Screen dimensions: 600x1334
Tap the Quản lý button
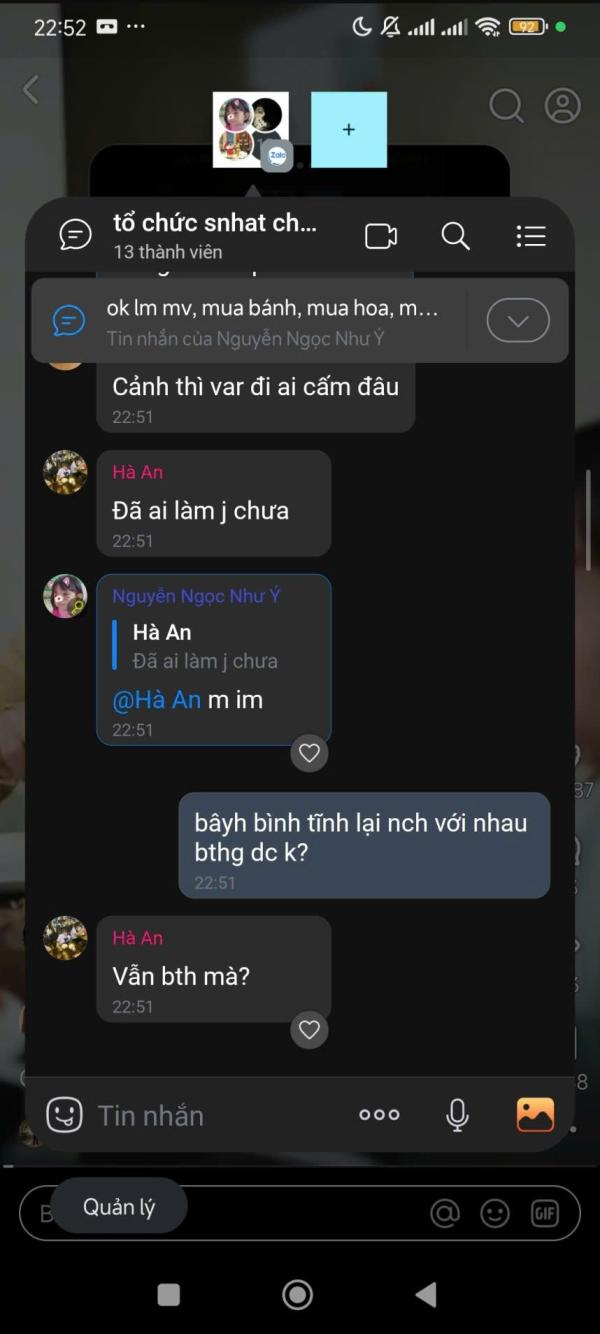tap(119, 1206)
